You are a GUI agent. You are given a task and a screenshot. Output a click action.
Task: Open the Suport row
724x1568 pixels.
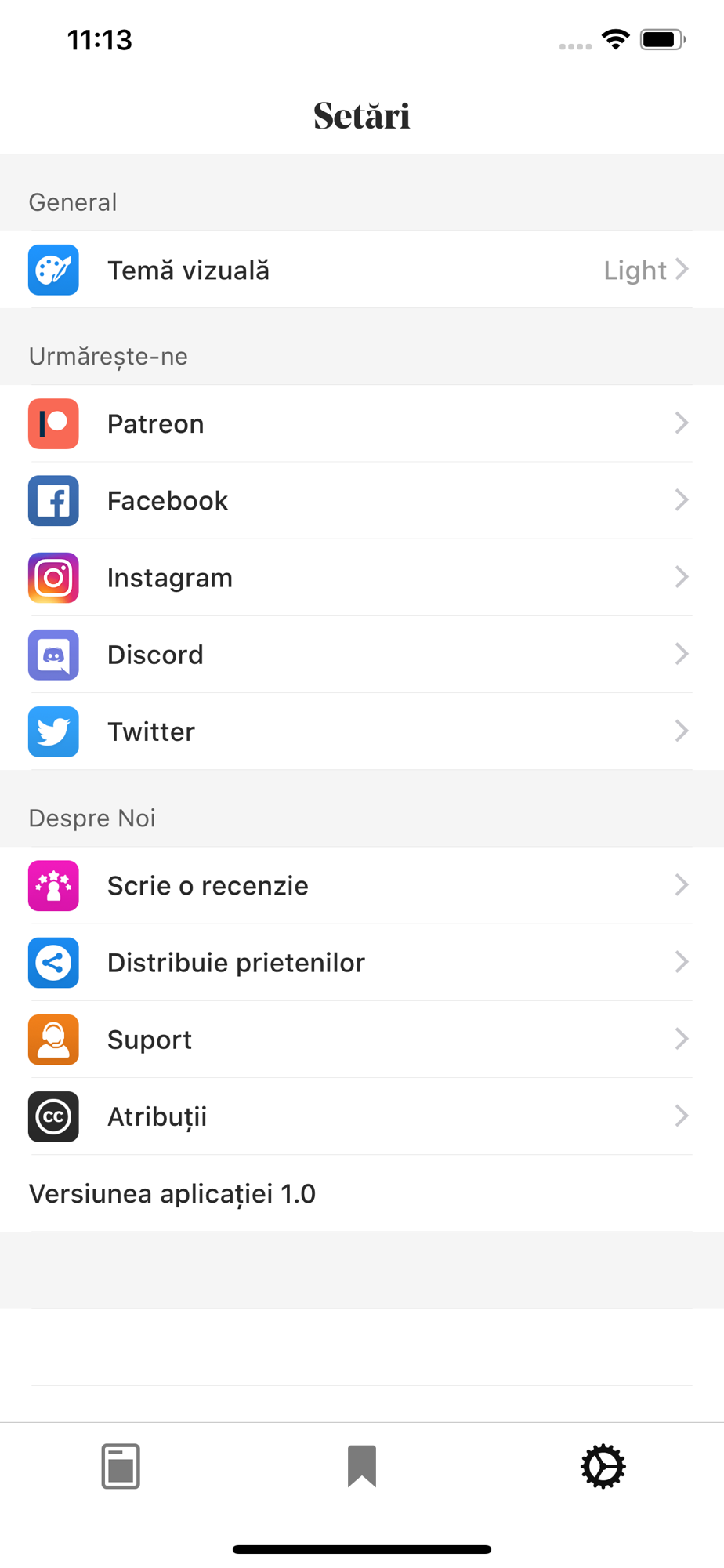pos(360,1040)
